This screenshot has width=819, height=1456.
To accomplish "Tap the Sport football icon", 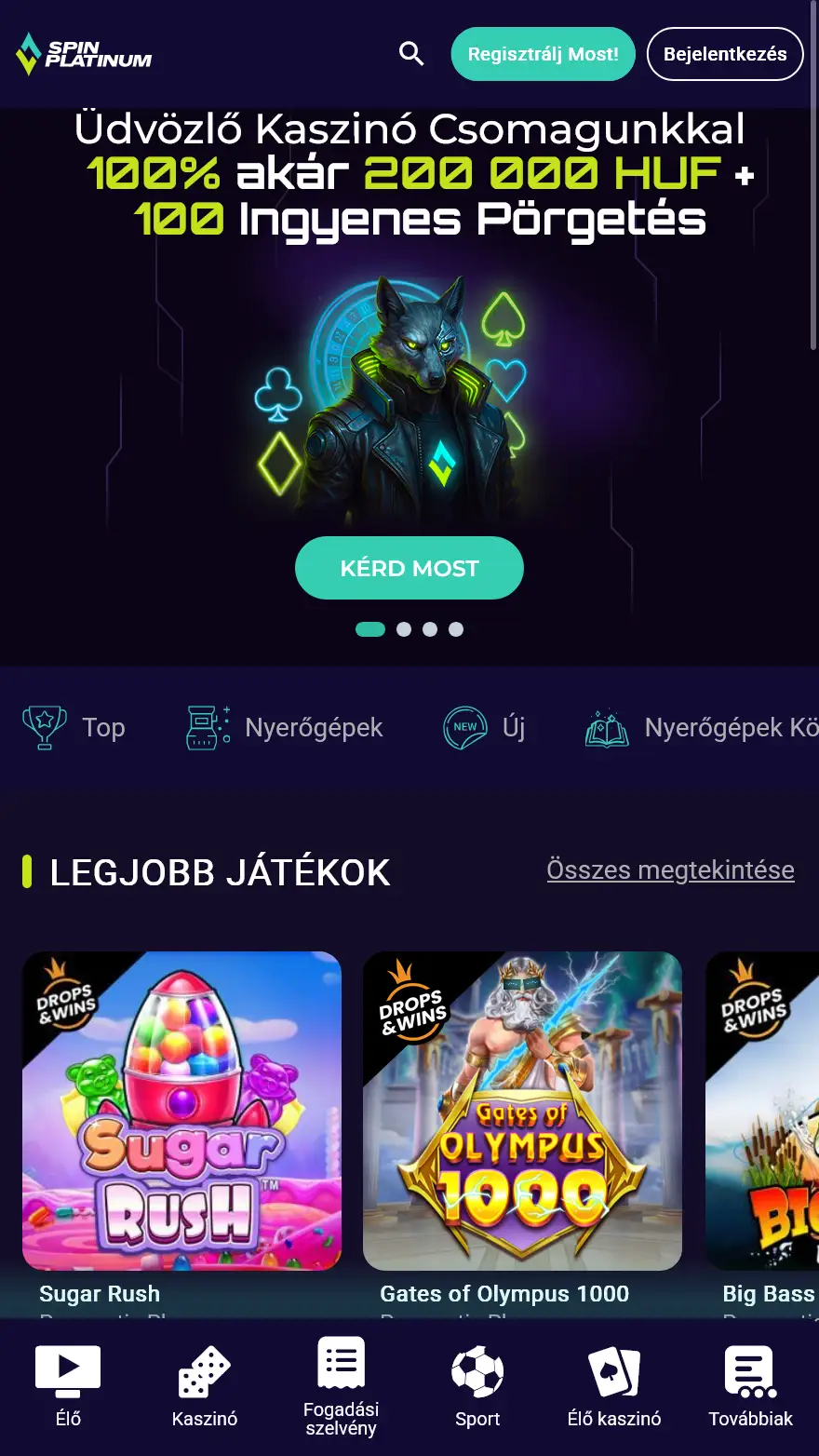I will point(477,1369).
